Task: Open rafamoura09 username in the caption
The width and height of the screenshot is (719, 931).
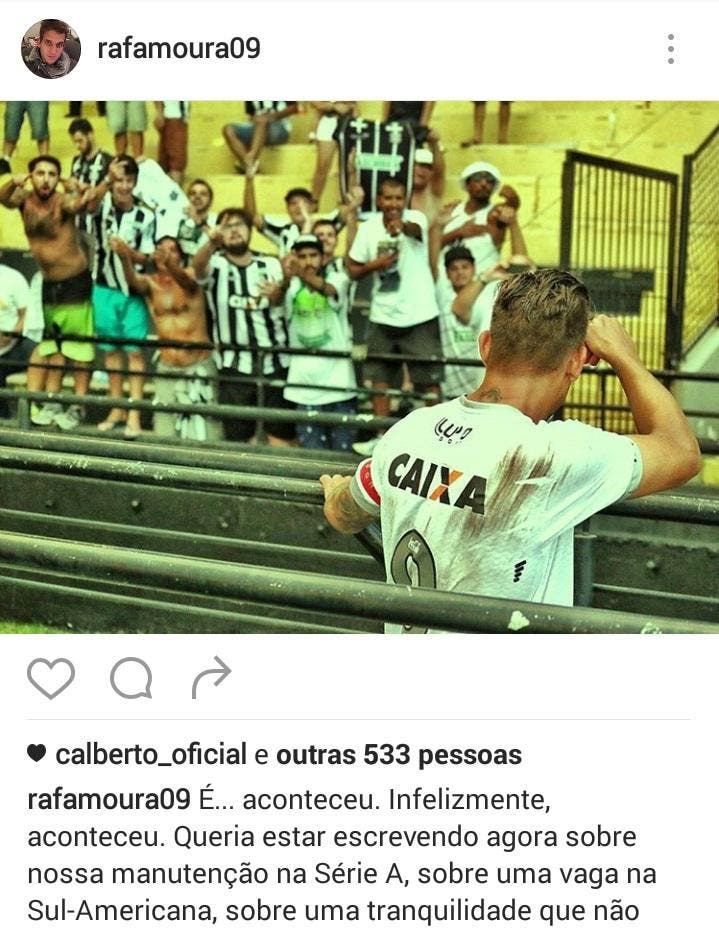Action: tap(108, 799)
